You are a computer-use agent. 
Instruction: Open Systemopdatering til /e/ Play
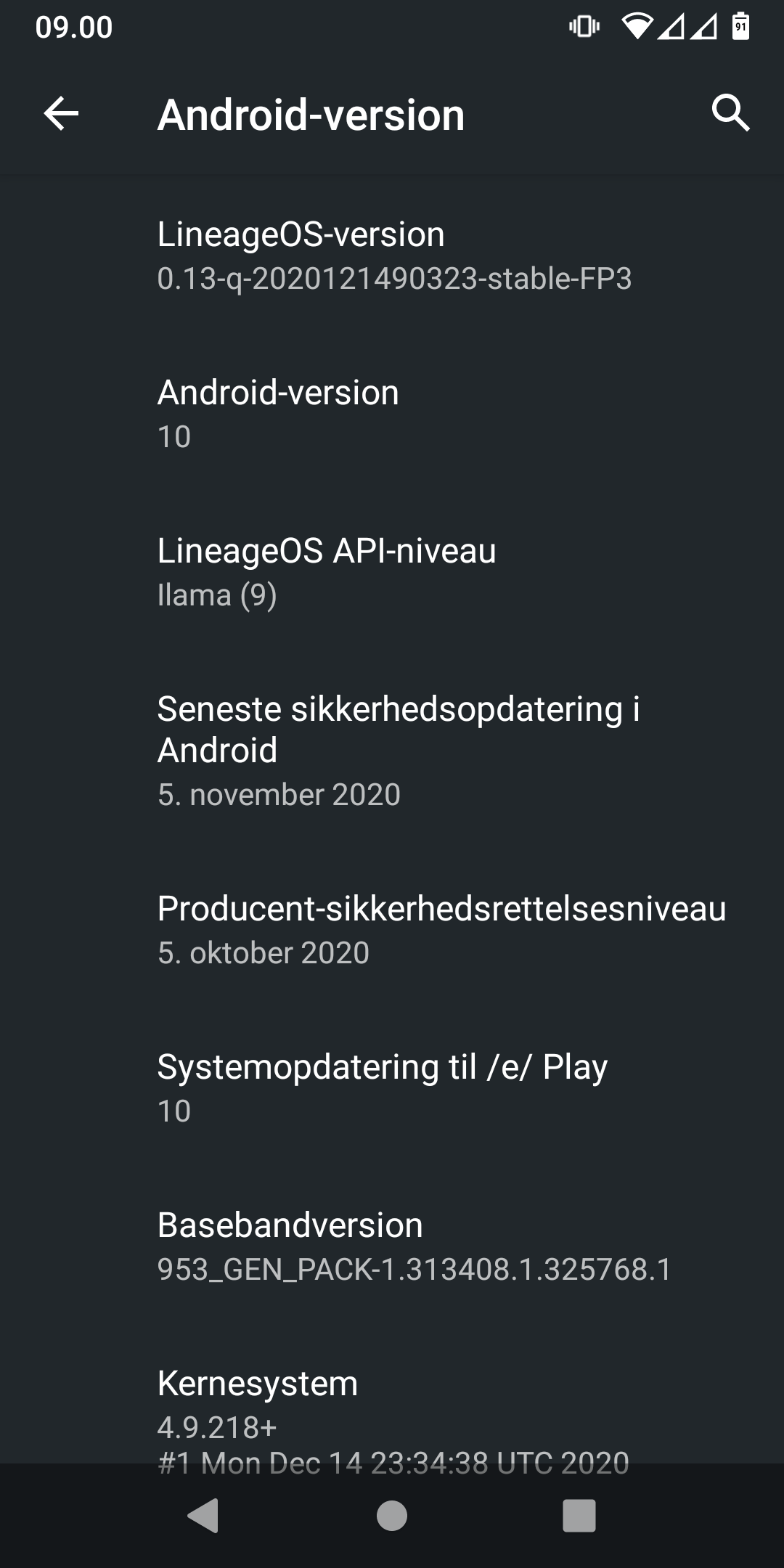coord(392,1088)
